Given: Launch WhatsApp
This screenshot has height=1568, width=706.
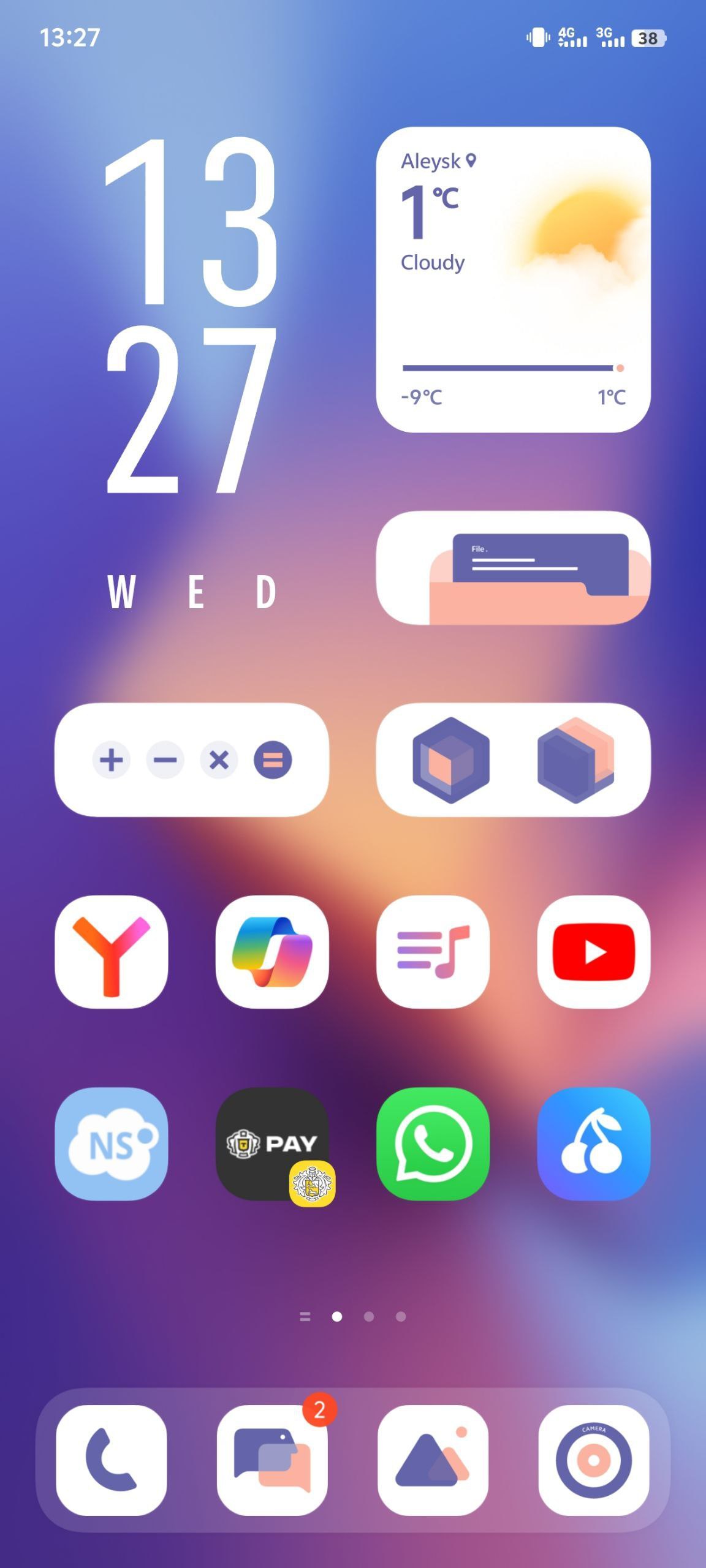Looking at the screenshot, I should tap(433, 1144).
